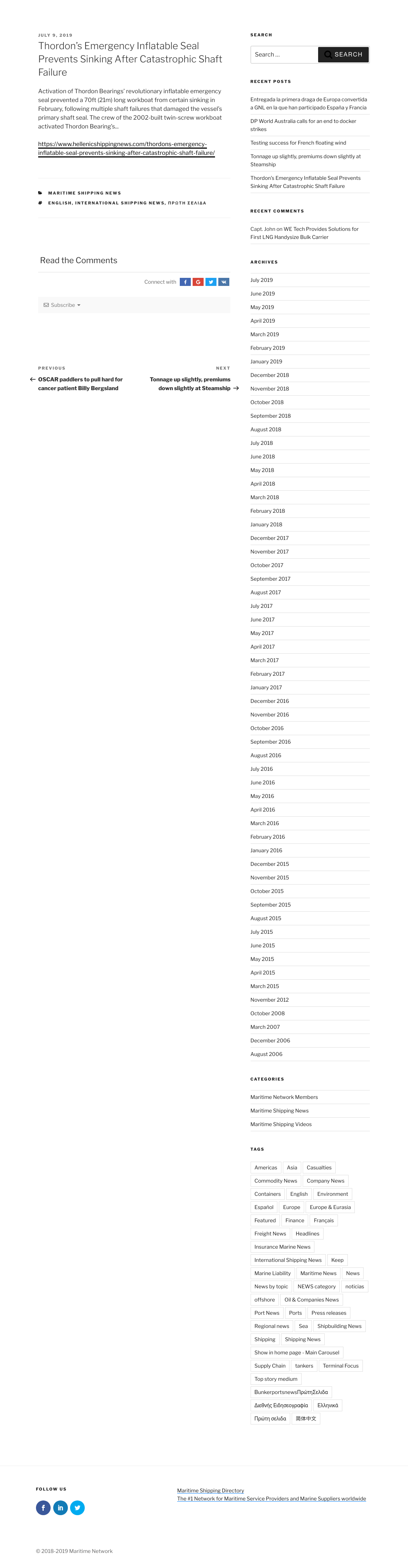
Task: Open Maritime Shipping Directory footer link
Action: click(x=210, y=1491)
